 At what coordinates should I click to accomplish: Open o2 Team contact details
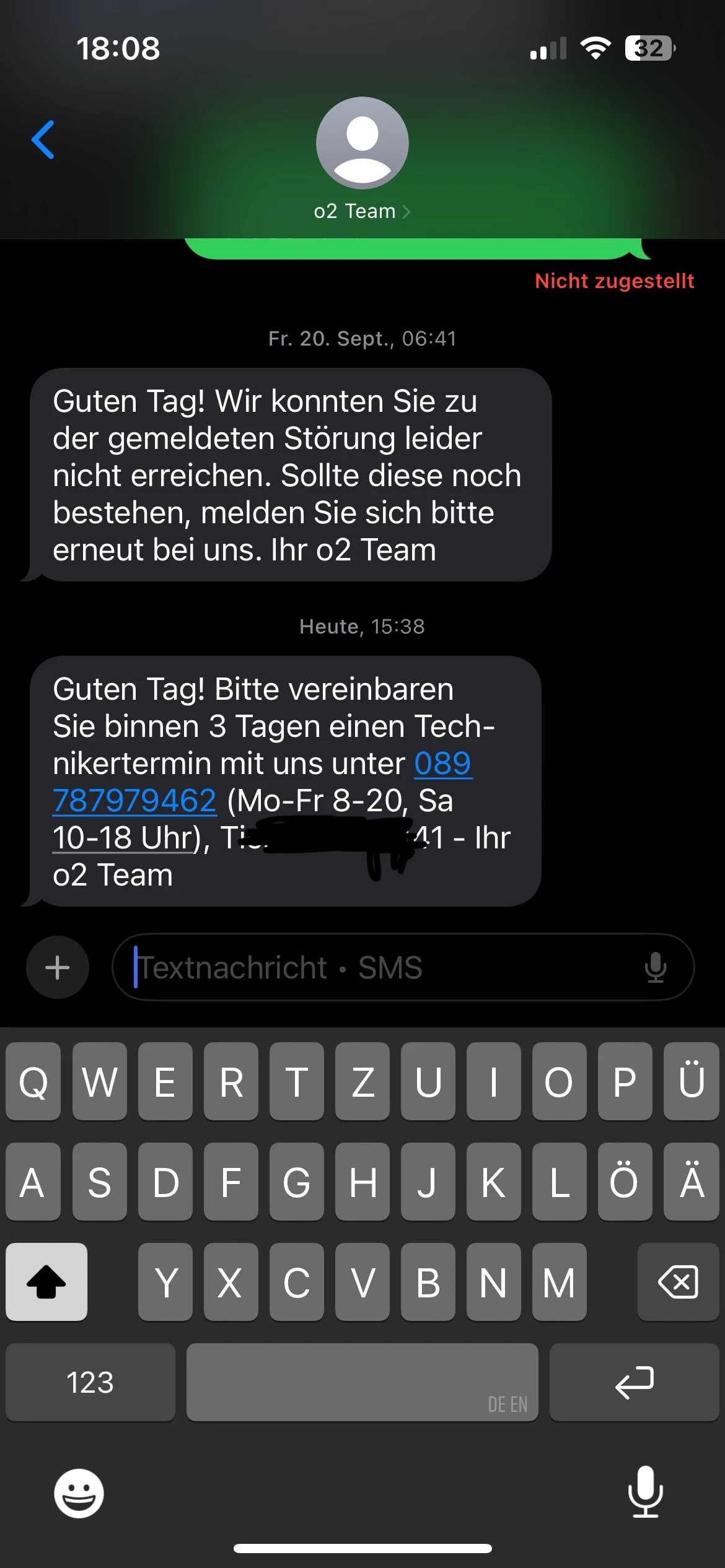click(362, 211)
